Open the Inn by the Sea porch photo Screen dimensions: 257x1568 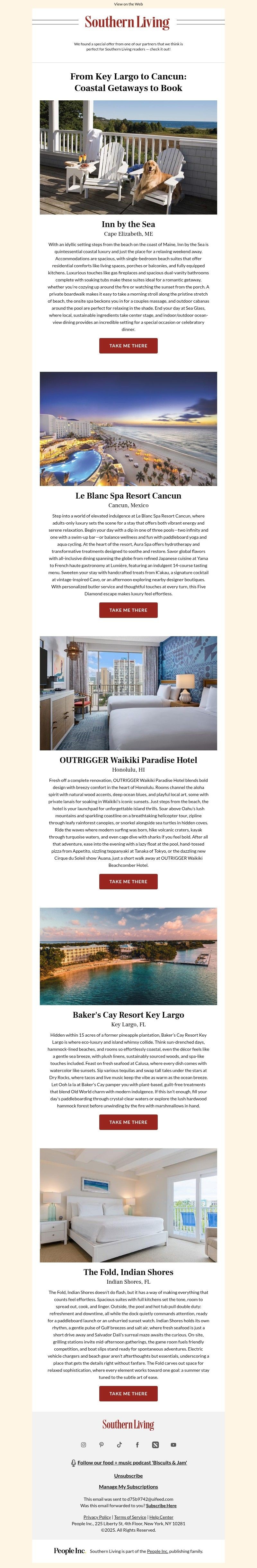128,157
